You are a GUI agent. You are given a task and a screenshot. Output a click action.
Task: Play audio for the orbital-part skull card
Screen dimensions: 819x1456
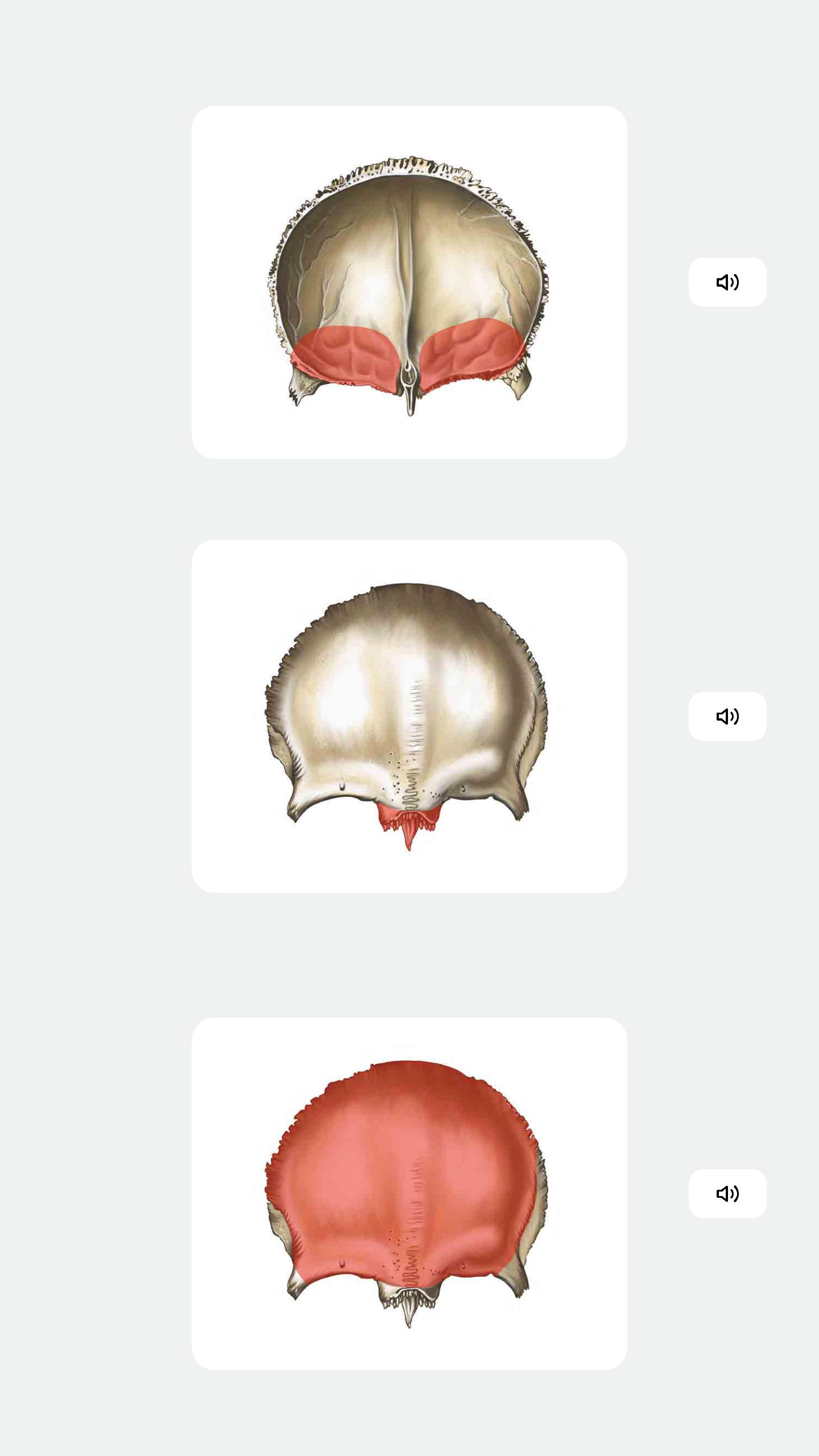pyautogui.click(x=727, y=282)
